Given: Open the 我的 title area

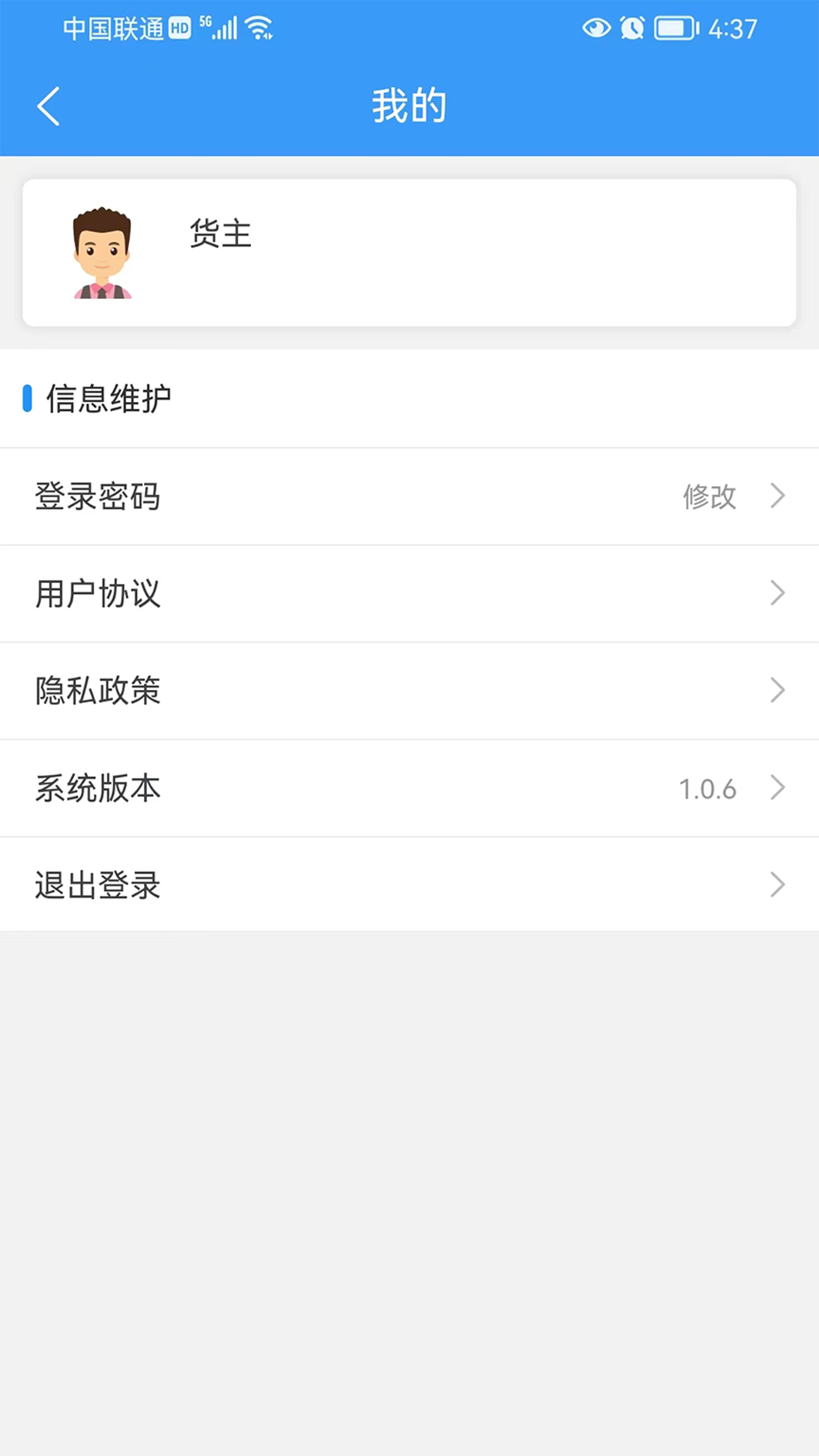Looking at the screenshot, I should [x=409, y=105].
